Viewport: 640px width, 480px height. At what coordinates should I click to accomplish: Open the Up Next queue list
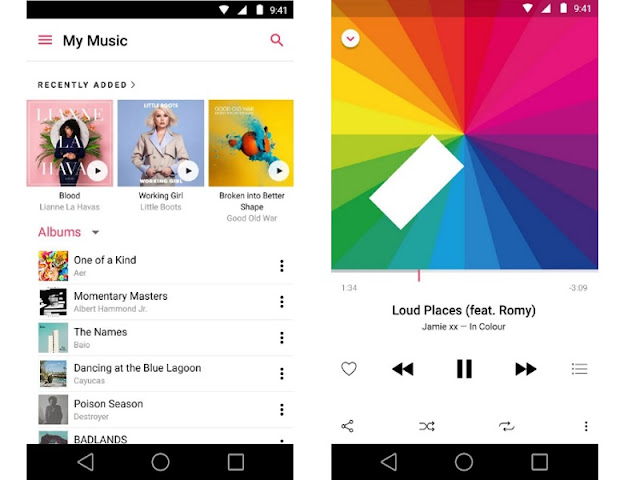click(579, 369)
